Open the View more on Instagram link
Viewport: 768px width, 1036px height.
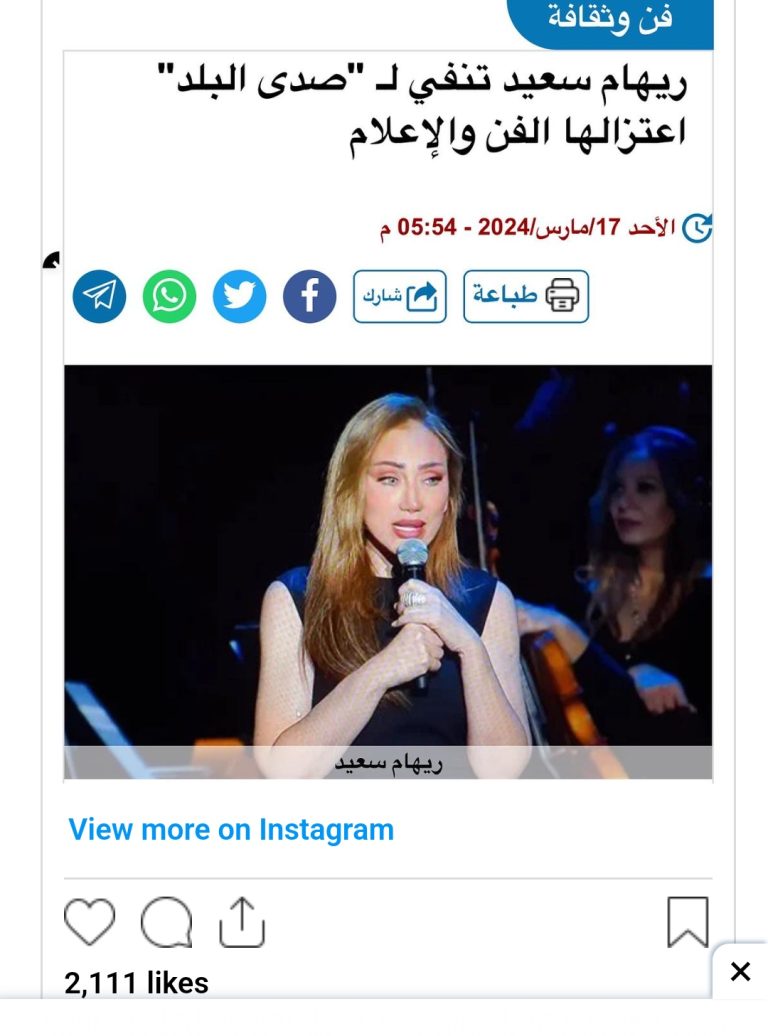coord(231,829)
